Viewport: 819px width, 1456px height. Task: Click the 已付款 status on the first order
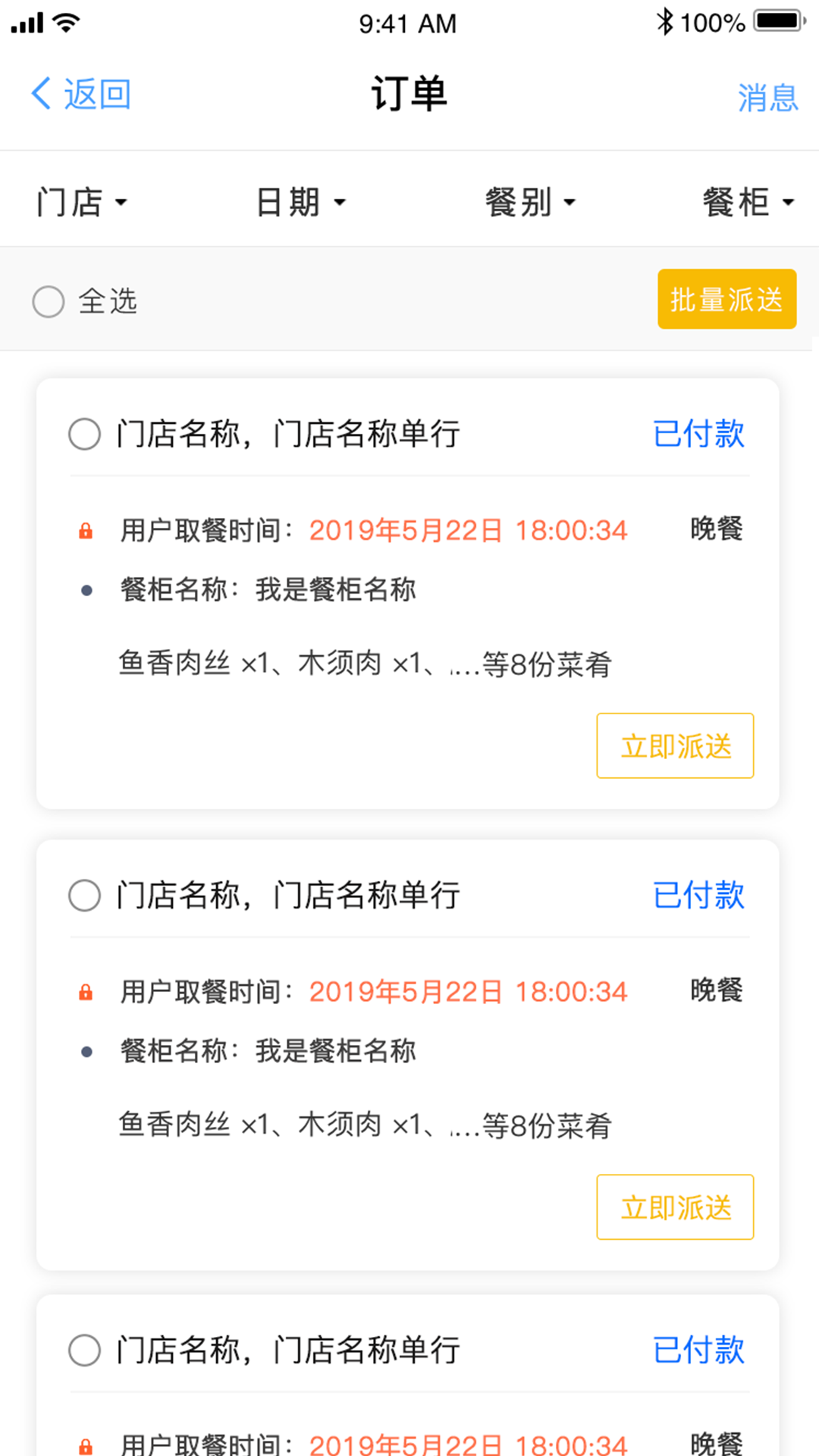(699, 435)
